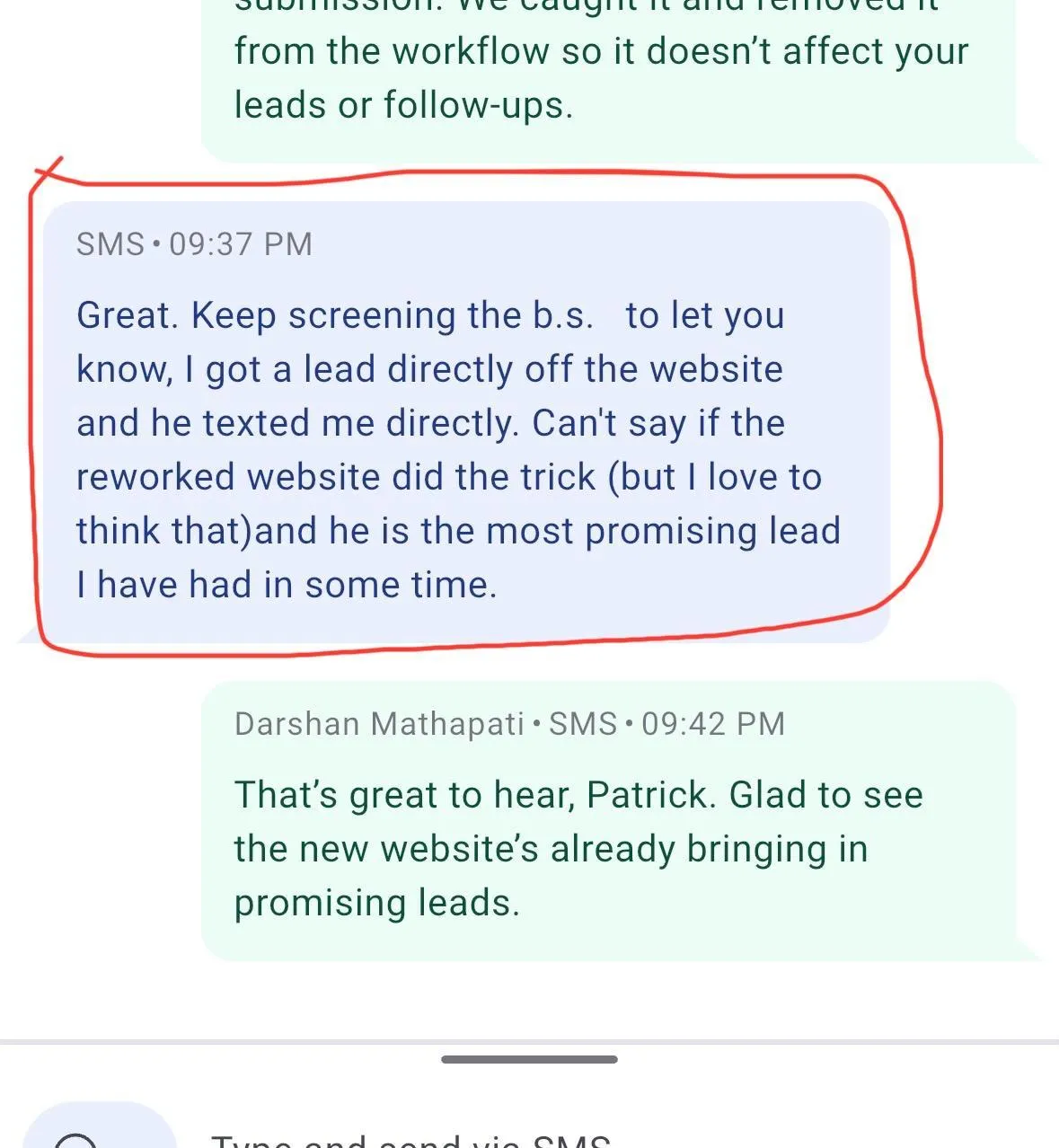The height and width of the screenshot is (1148, 1059).
Task: Tap the round button left of message field
Action: pyautogui.click(x=97, y=1130)
